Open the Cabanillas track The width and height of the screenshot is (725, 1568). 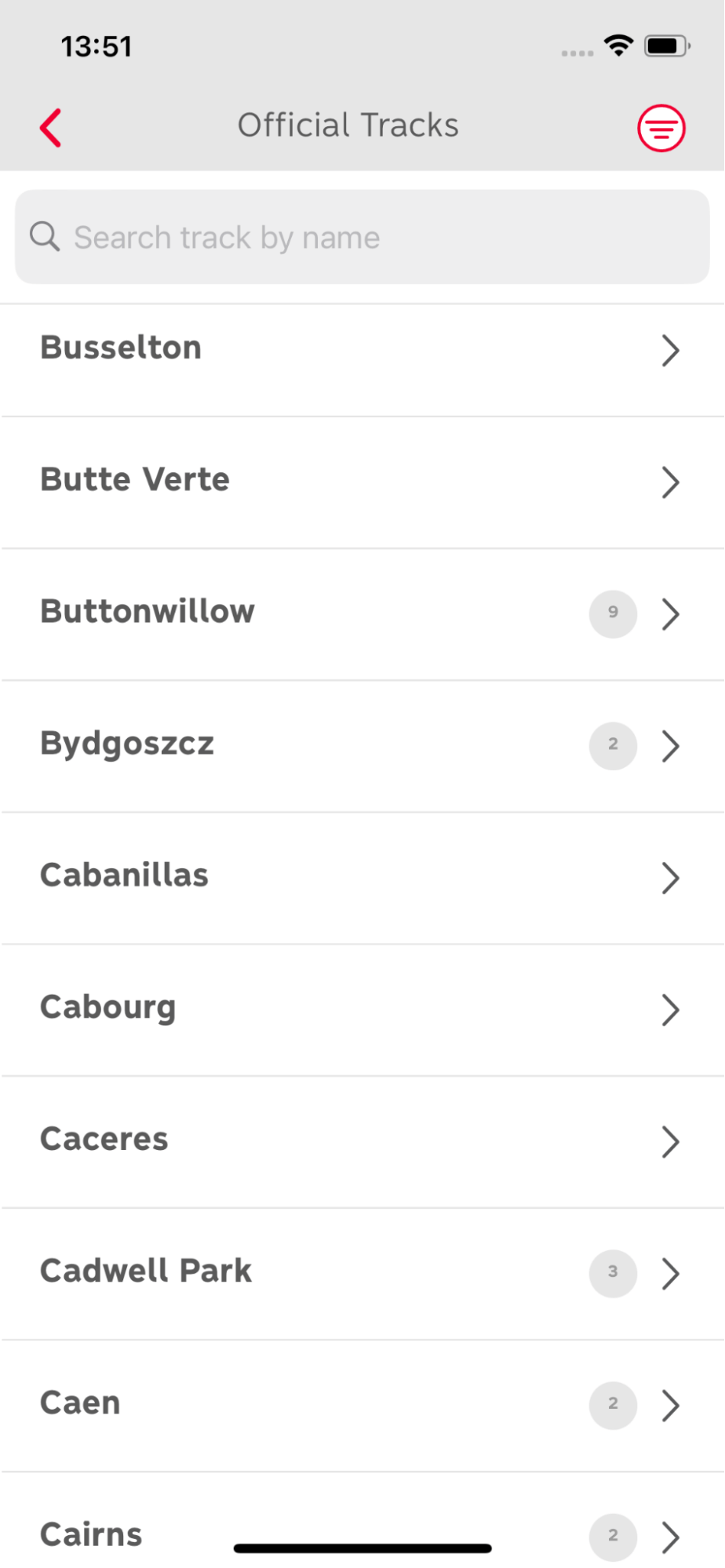362,878
